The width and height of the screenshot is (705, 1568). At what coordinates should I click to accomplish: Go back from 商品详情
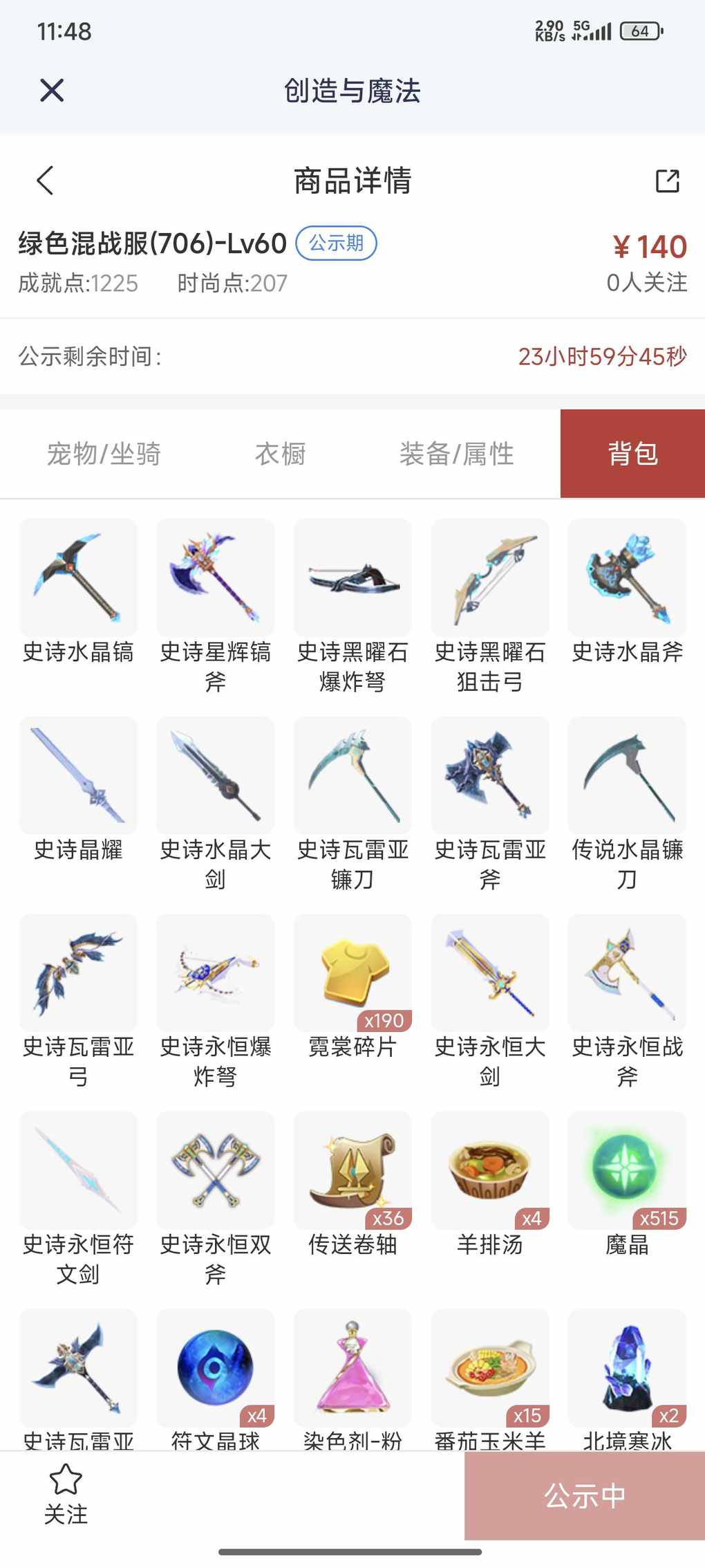(45, 181)
